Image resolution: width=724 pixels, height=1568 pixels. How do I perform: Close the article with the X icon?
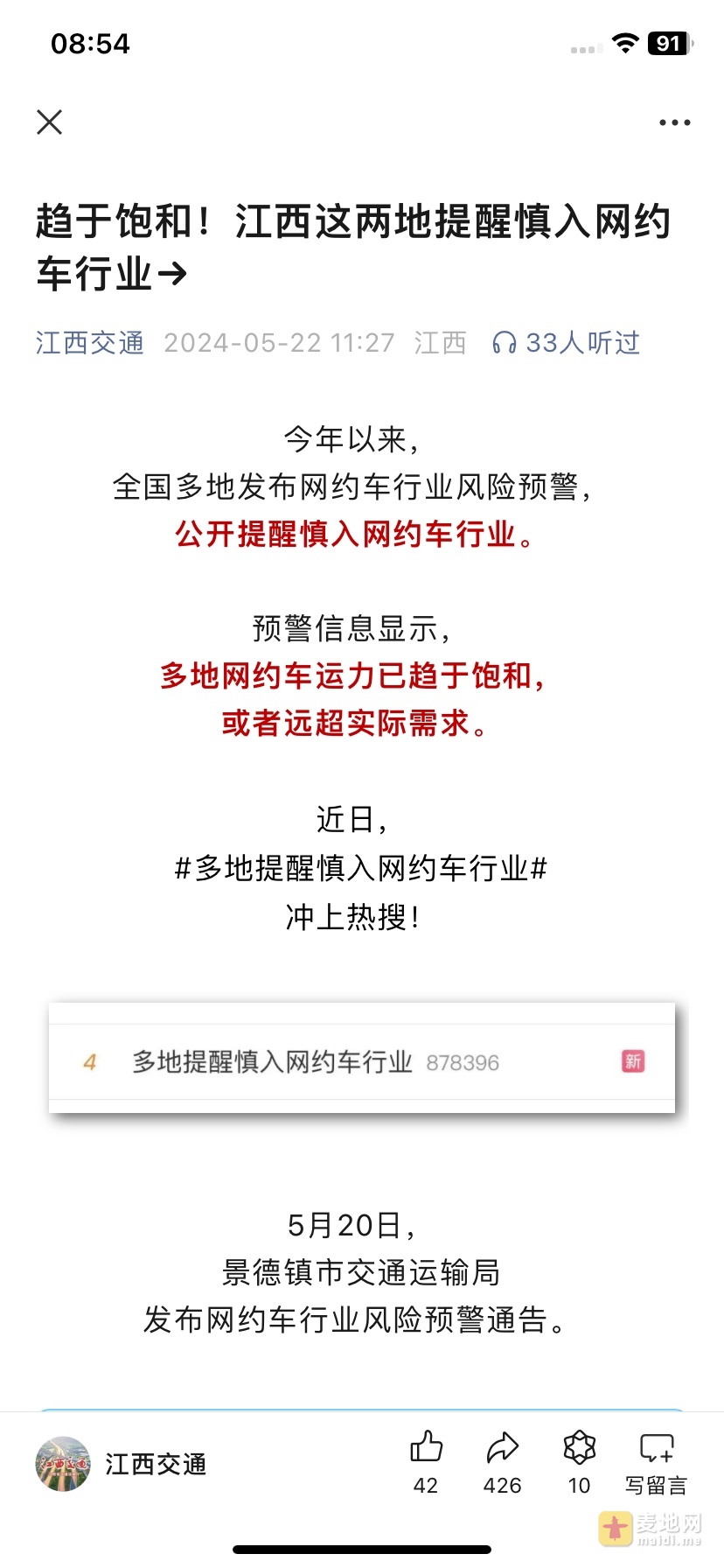point(50,122)
